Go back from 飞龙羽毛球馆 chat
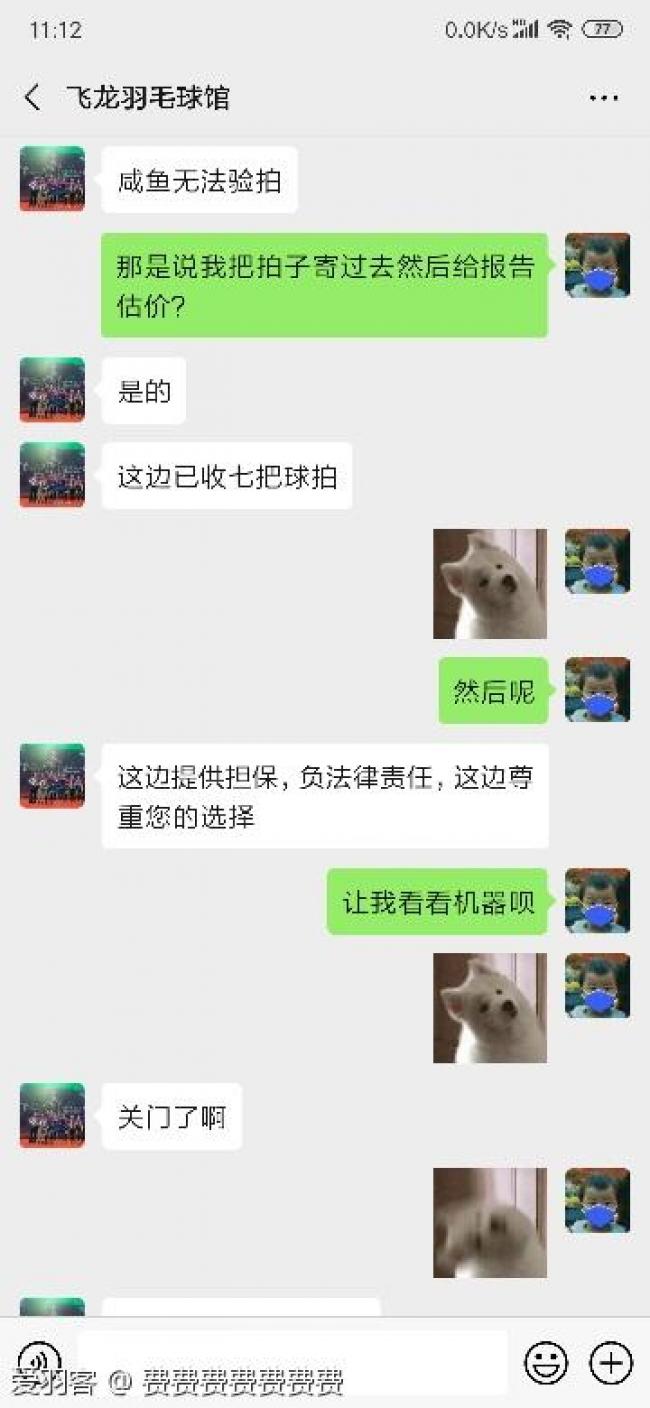The width and height of the screenshot is (650, 1408). (33, 98)
